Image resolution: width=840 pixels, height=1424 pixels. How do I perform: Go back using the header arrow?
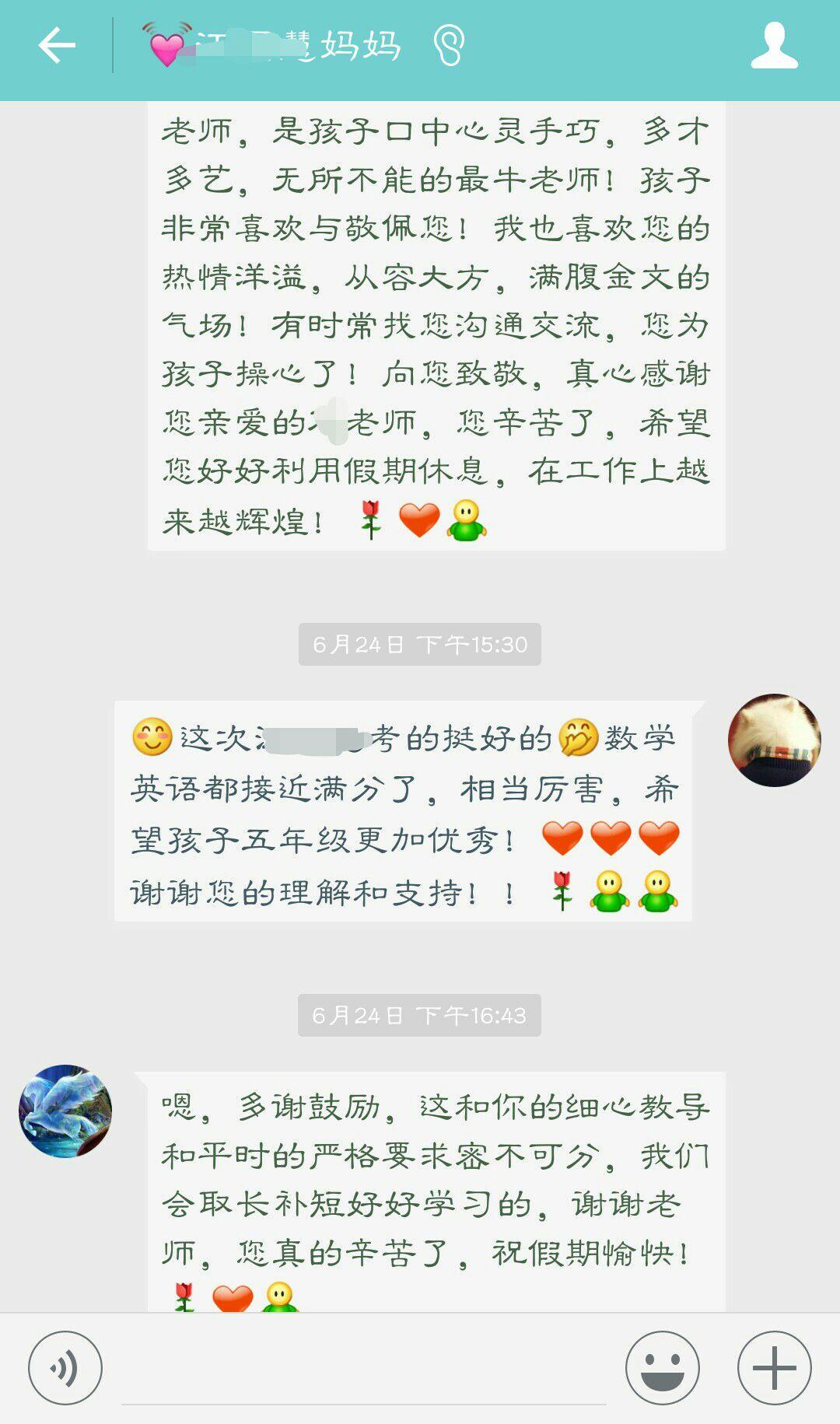pos(57,45)
